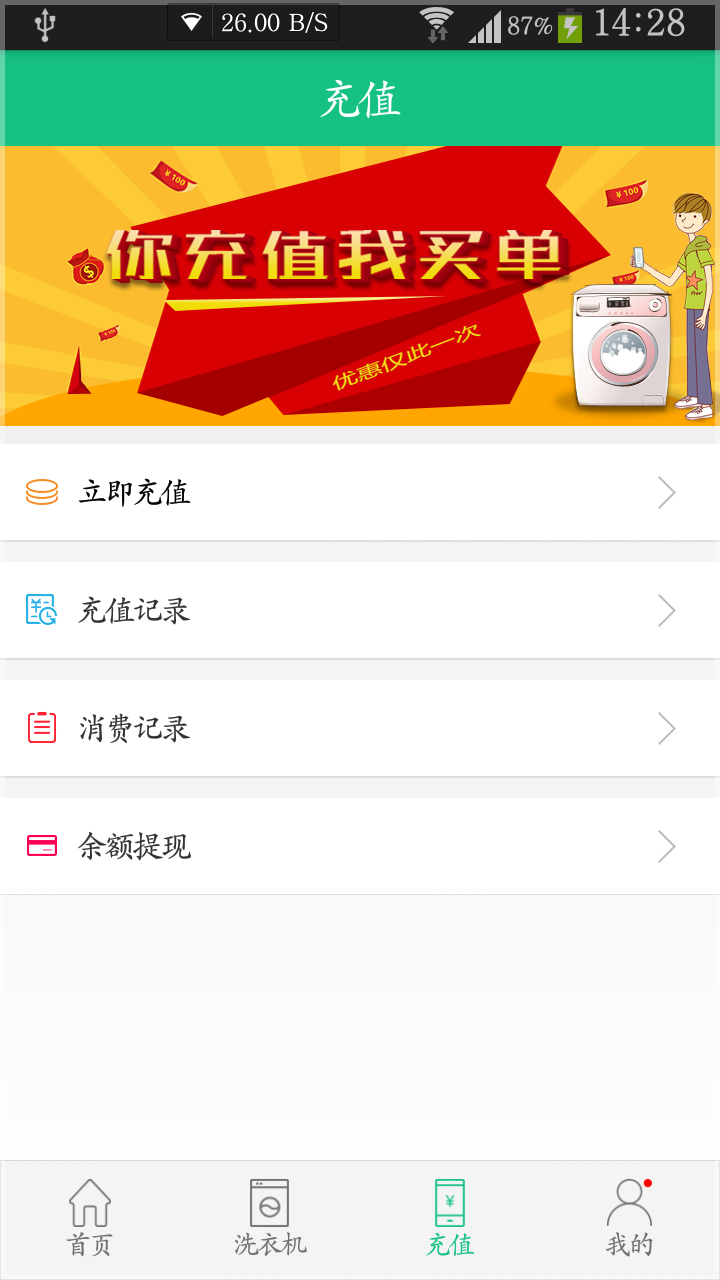720x1280 pixels.
Task: Expand the 余额提现 row chevron
Action: 666,846
